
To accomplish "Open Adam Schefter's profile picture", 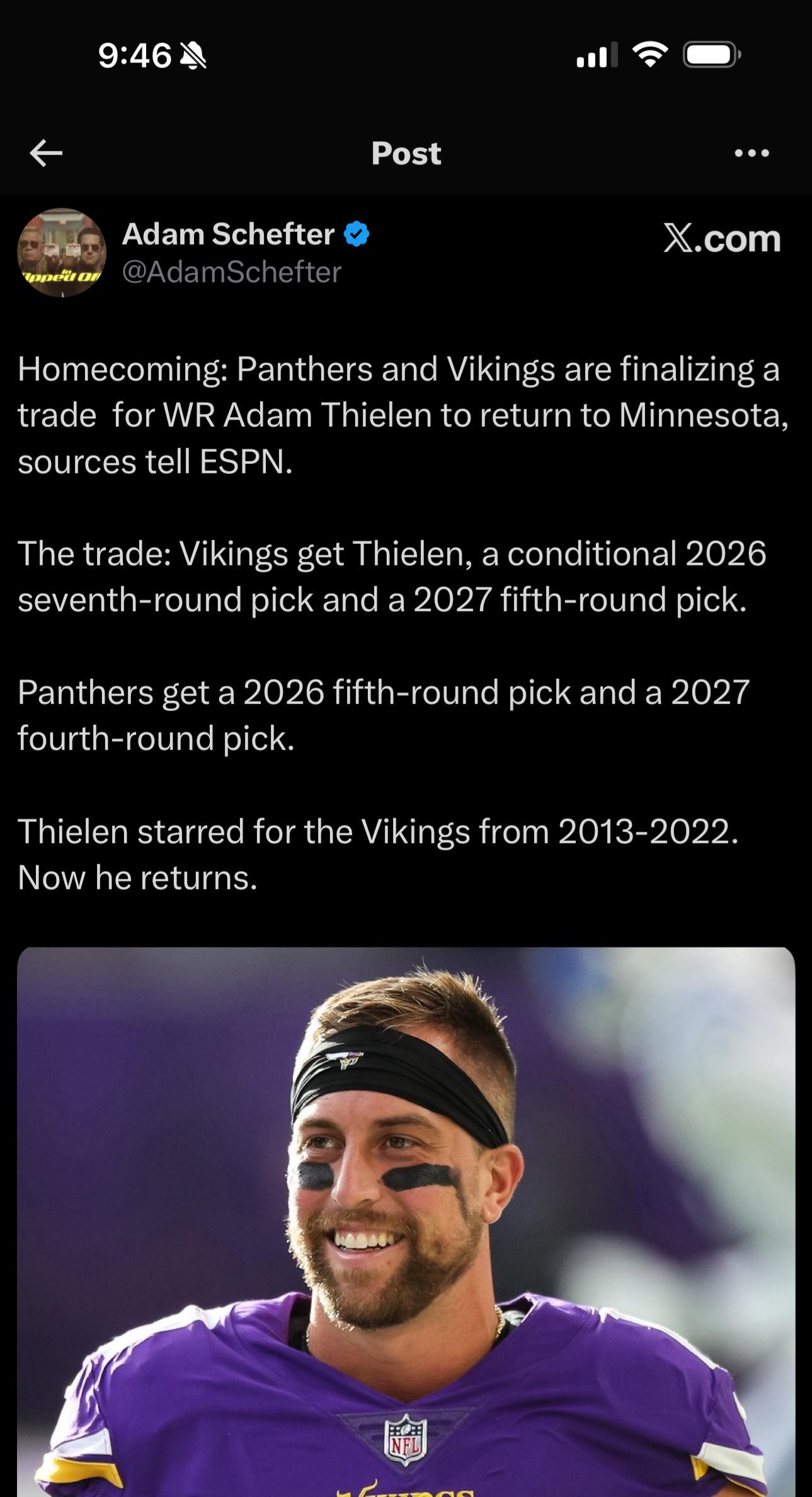I will pos(61,253).
